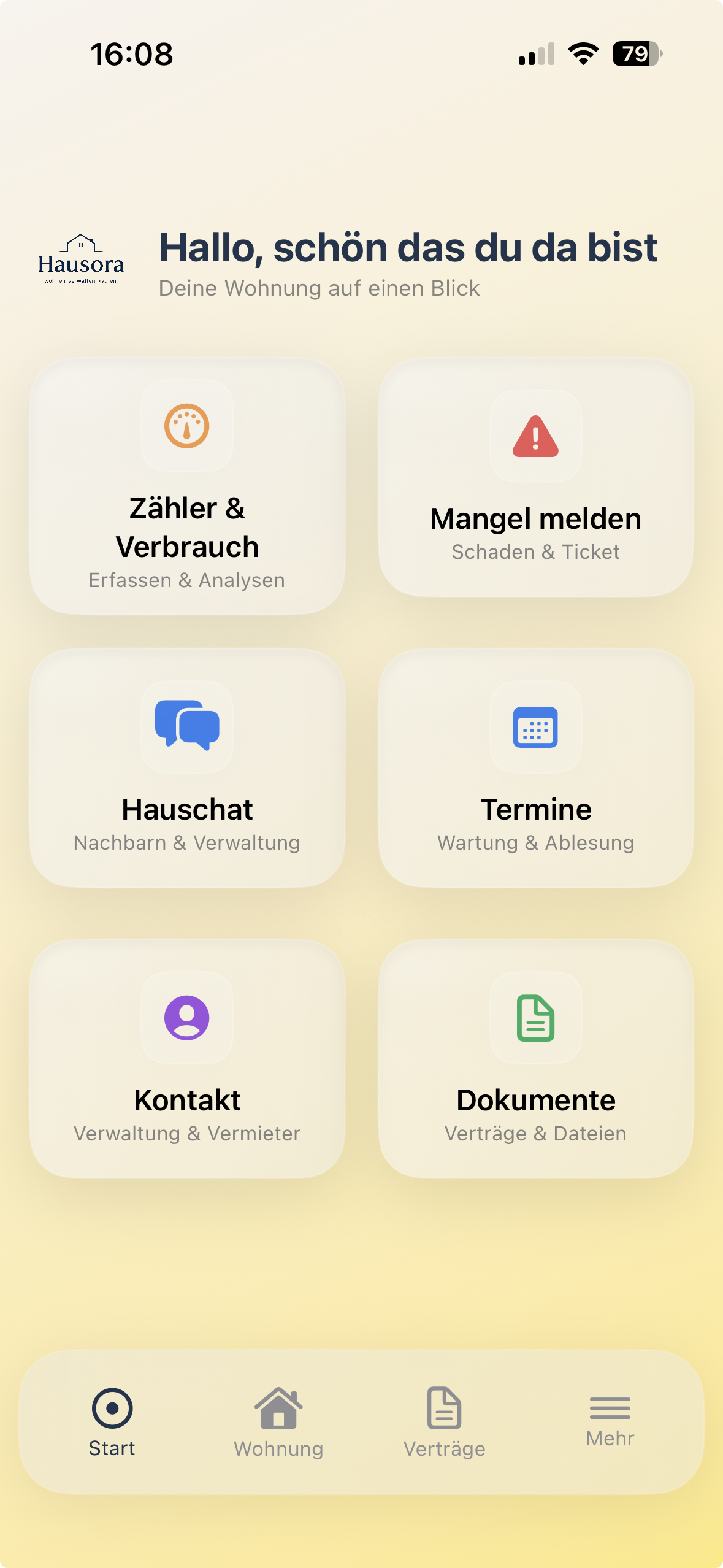Tap the green document icon on Dokumente
The height and width of the screenshot is (1568, 723).
click(x=535, y=1018)
